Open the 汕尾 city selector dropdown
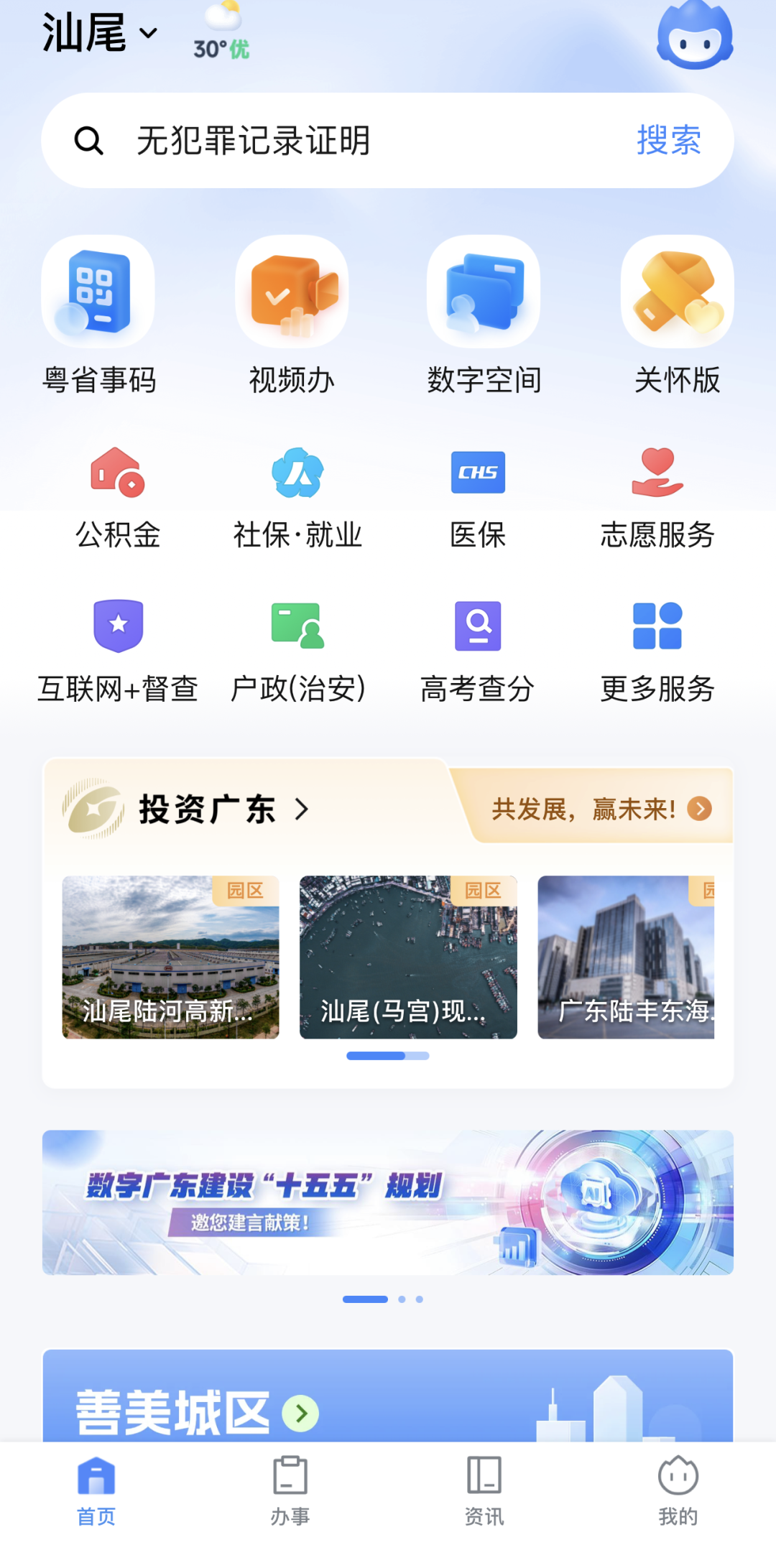 [99, 33]
